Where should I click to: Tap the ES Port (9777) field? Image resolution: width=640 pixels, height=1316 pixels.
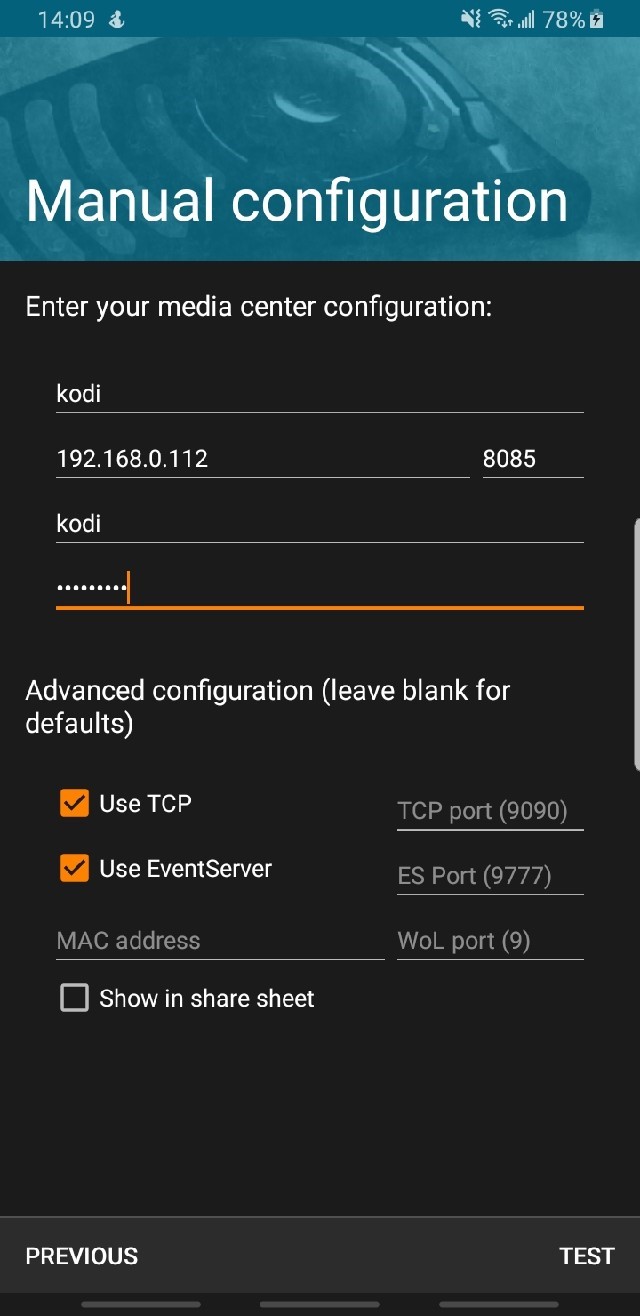point(490,875)
